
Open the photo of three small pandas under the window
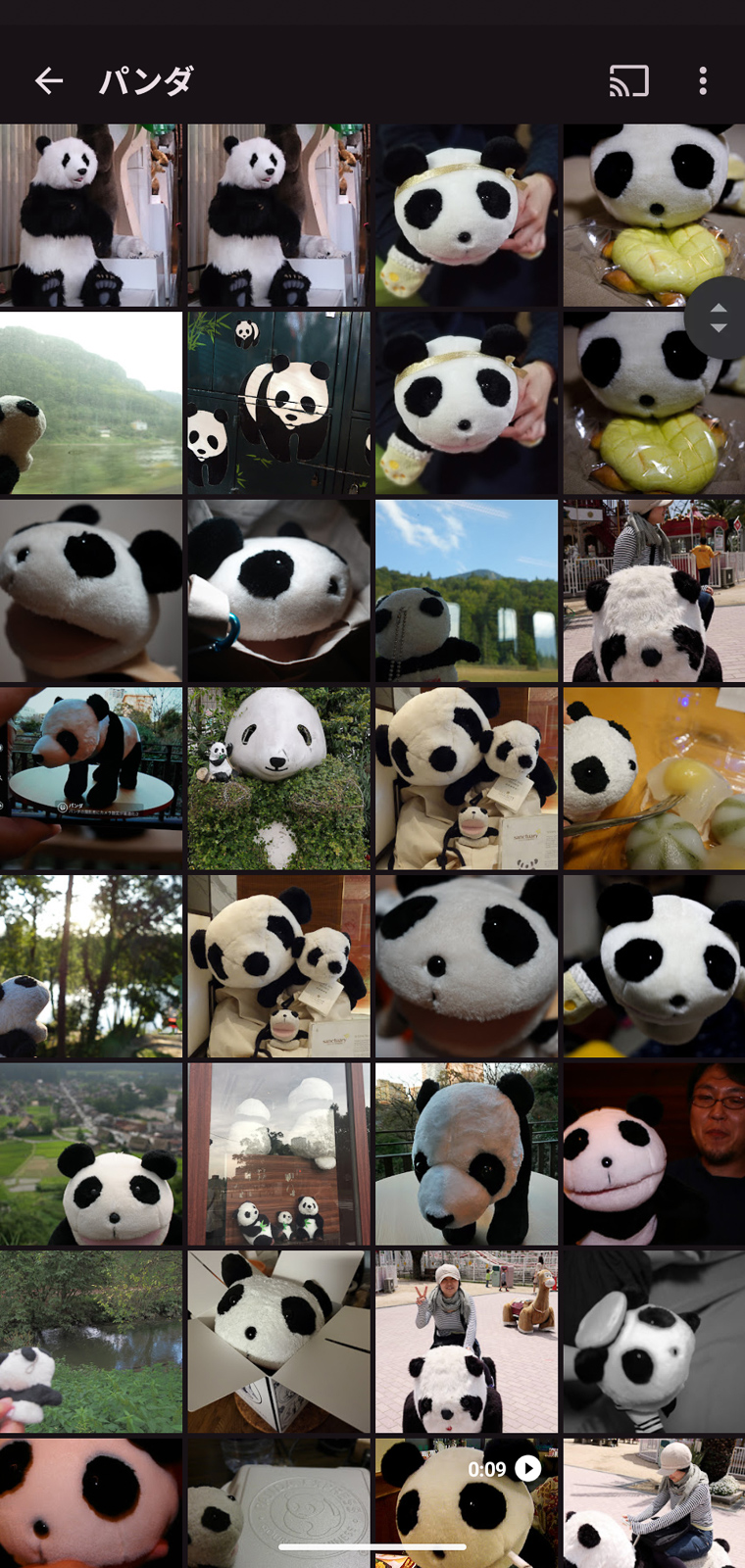tap(279, 1154)
